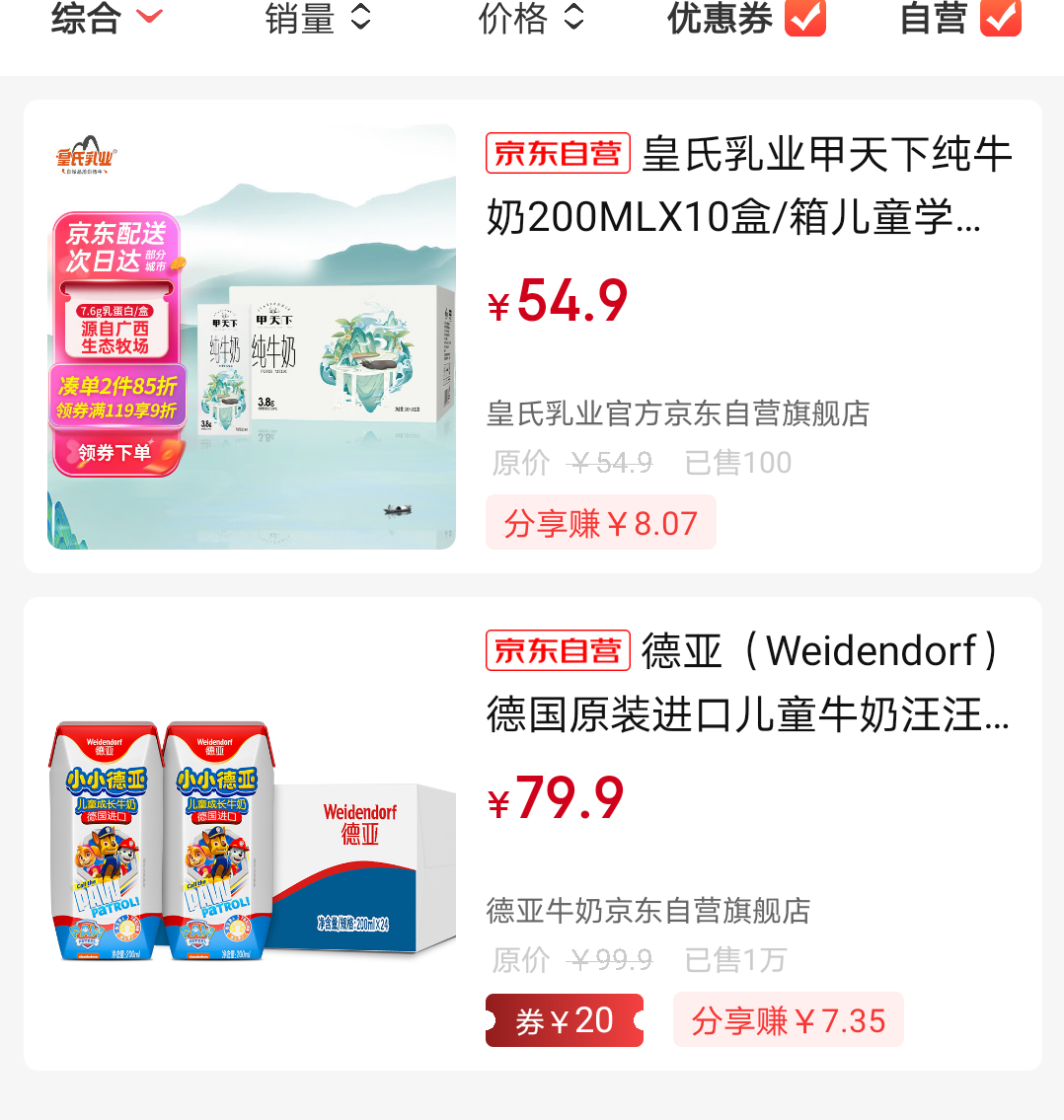Sort results by 销量
1064x1120 pixels.
point(318,18)
